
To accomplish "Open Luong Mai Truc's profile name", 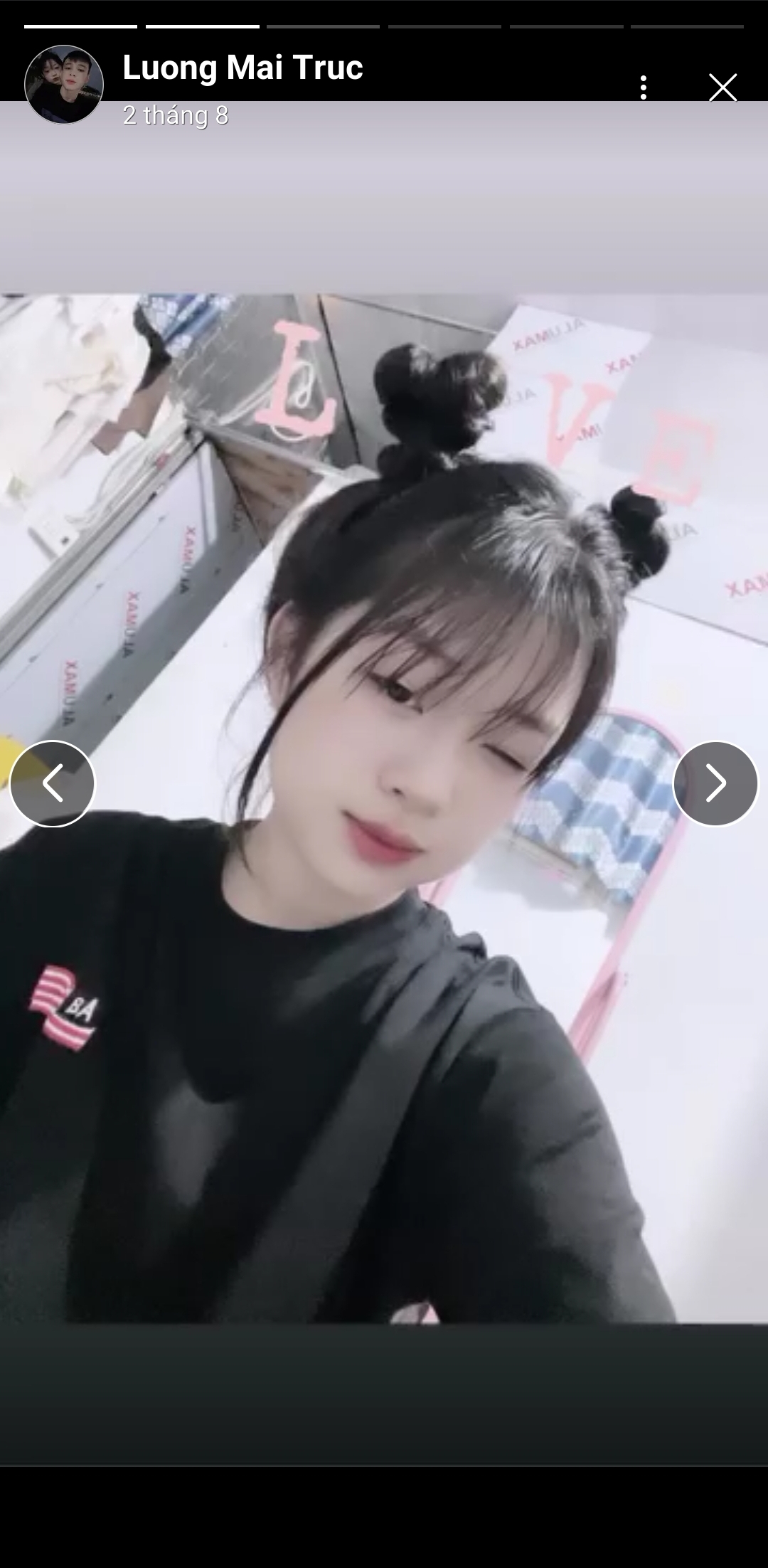I will [242, 68].
